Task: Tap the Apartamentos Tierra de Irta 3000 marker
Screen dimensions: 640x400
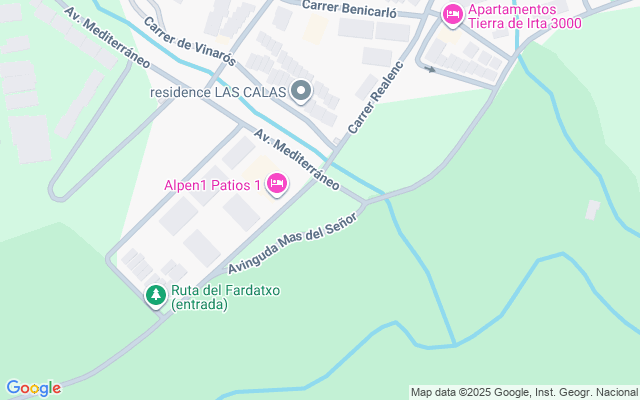Action: (x=452, y=14)
